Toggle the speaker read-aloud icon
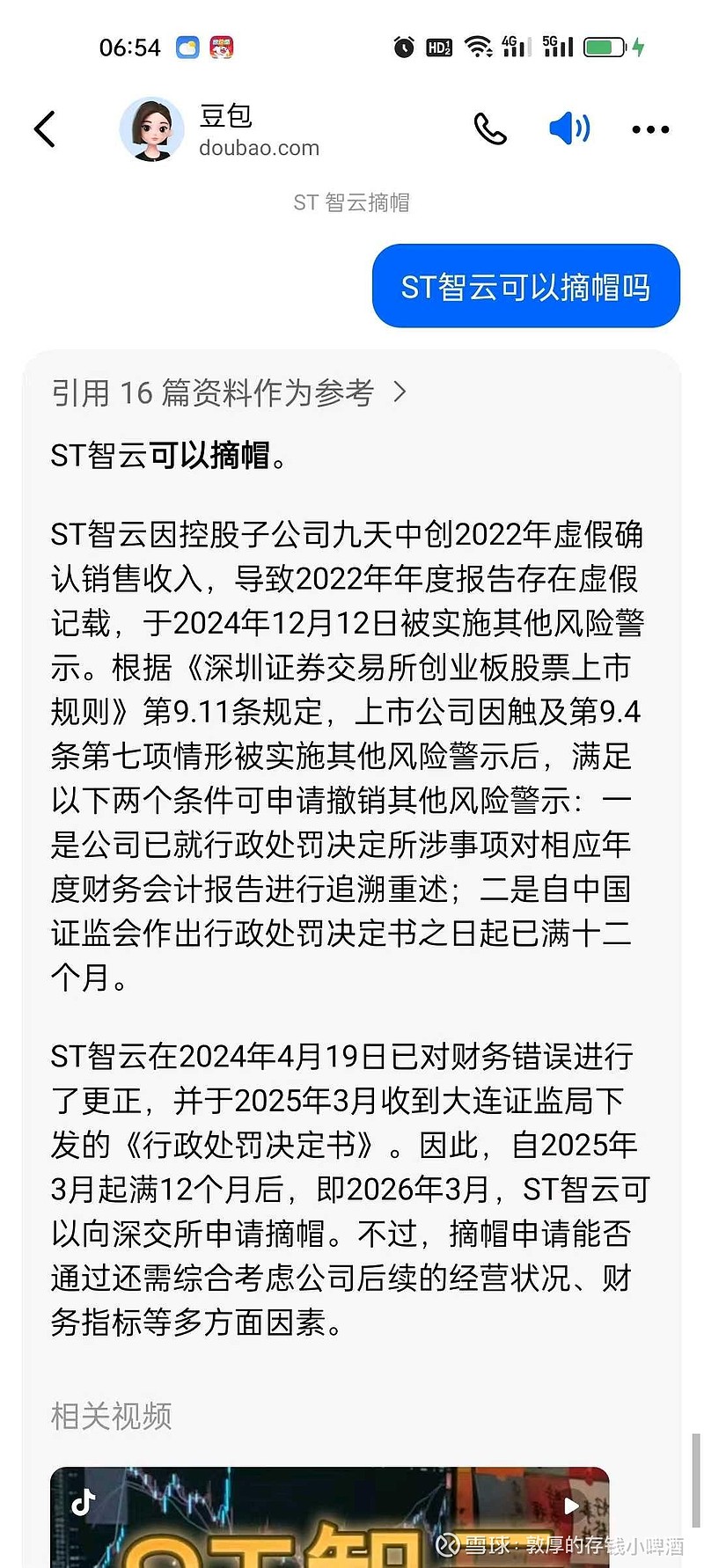This screenshot has height=1568, width=704. point(570,128)
